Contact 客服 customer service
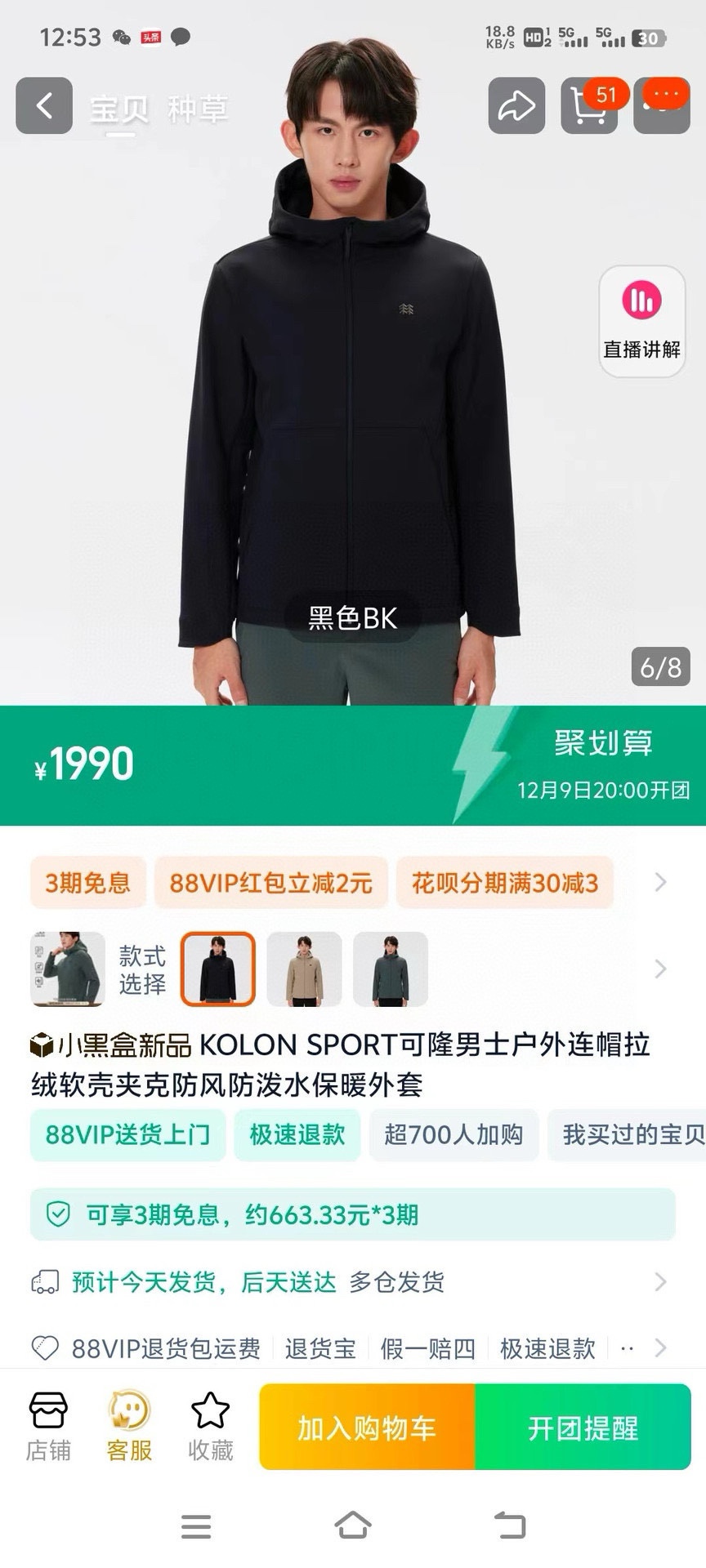Image resolution: width=706 pixels, height=1568 pixels. coord(129,1427)
